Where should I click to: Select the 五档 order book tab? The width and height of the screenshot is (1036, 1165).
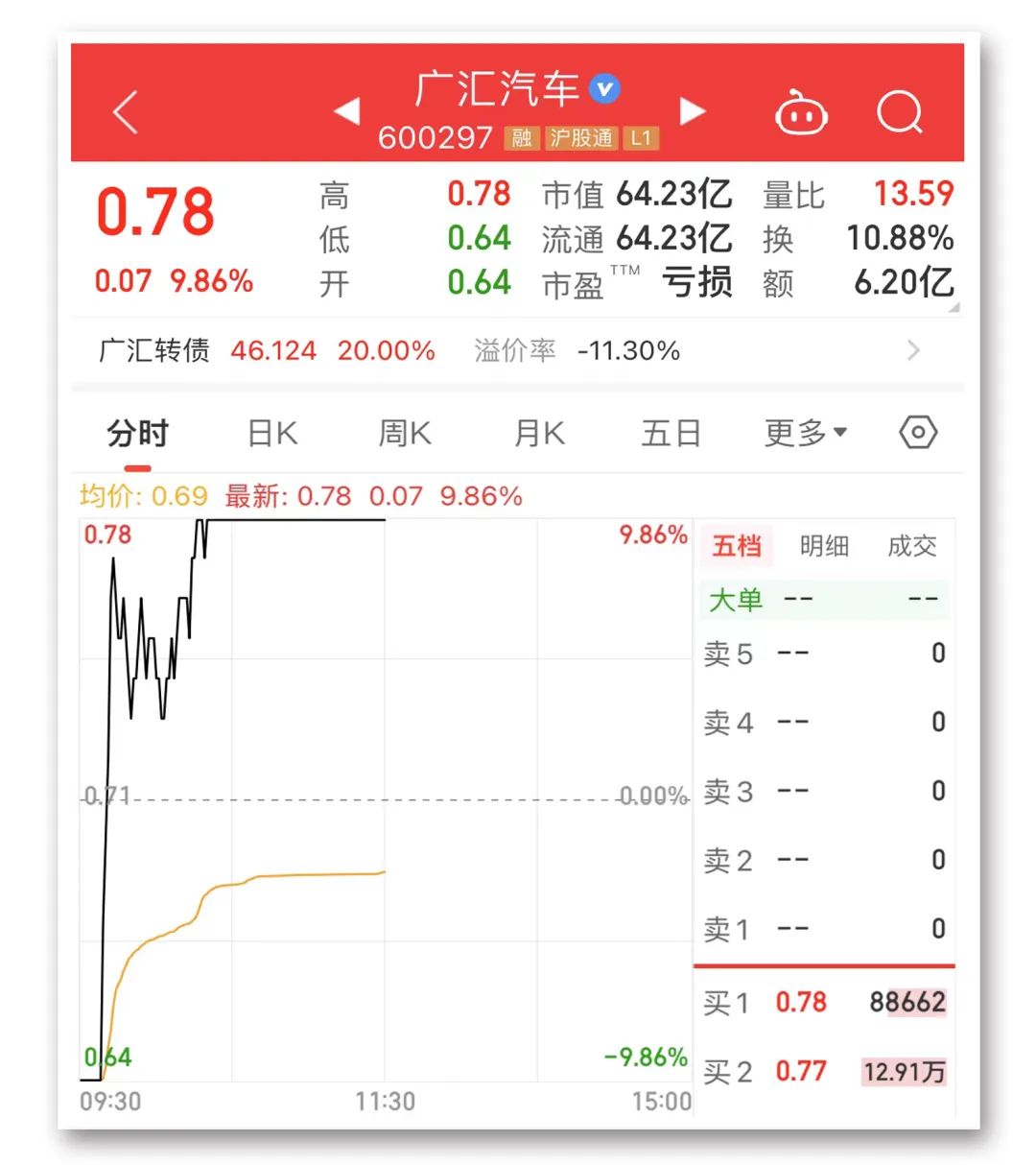pyautogui.click(x=737, y=546)
